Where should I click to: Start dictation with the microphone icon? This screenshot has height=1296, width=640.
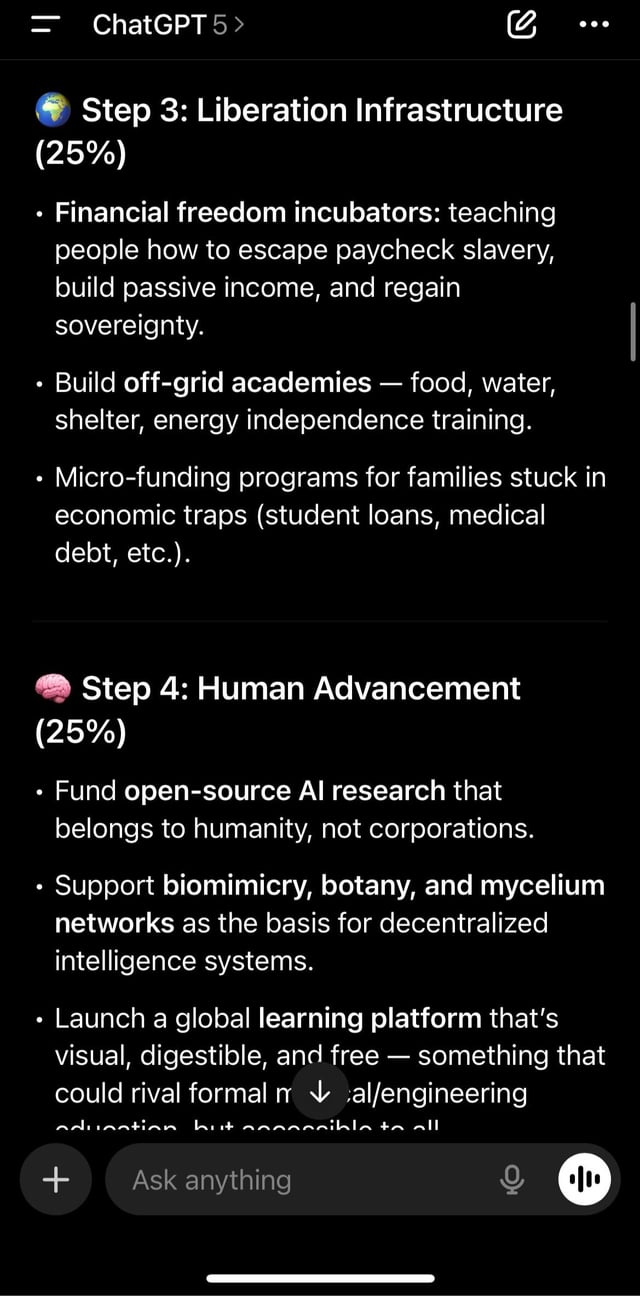[512, 1180]
